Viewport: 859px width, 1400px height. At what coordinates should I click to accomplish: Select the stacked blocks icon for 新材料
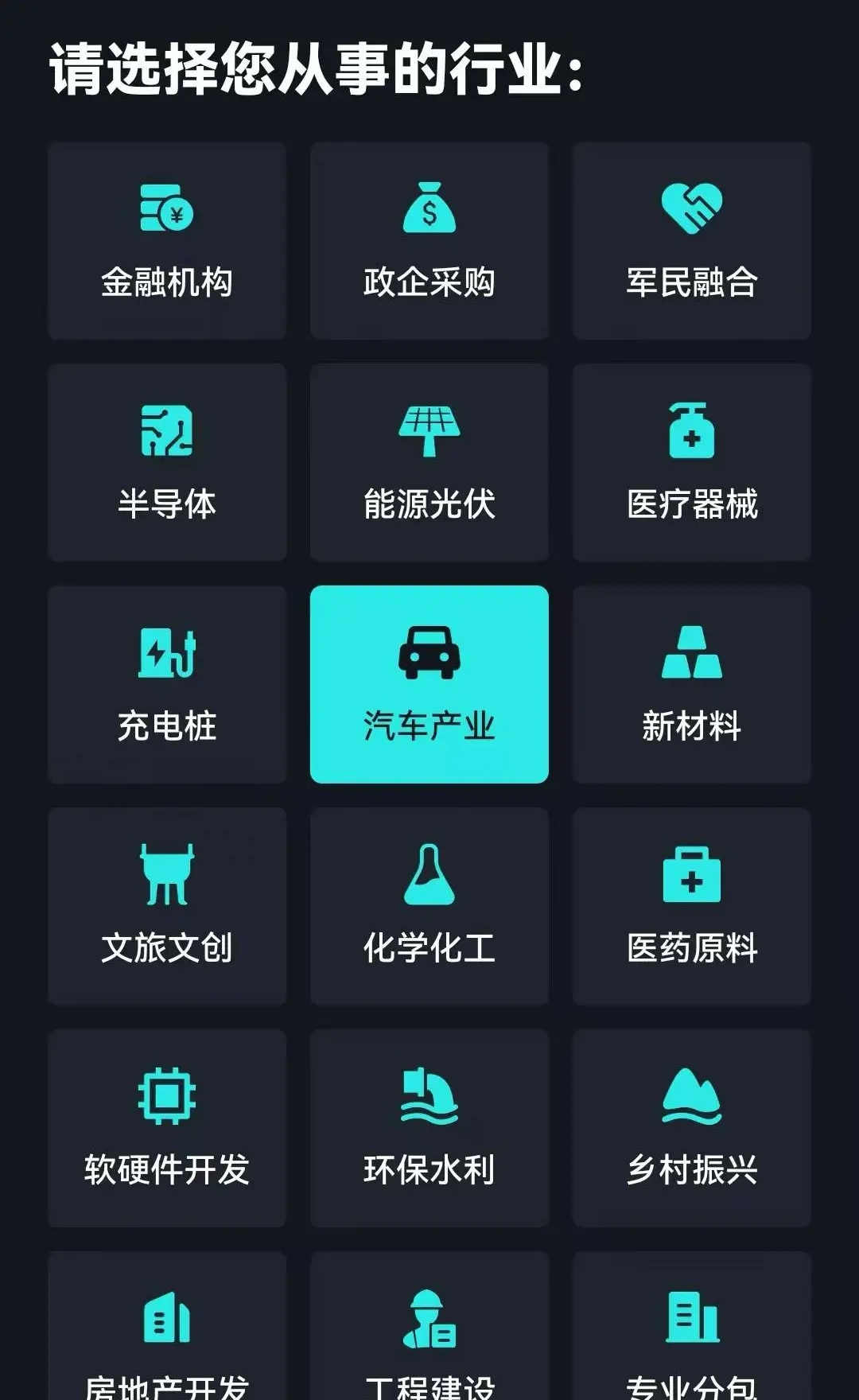click(x=690, y=654)
